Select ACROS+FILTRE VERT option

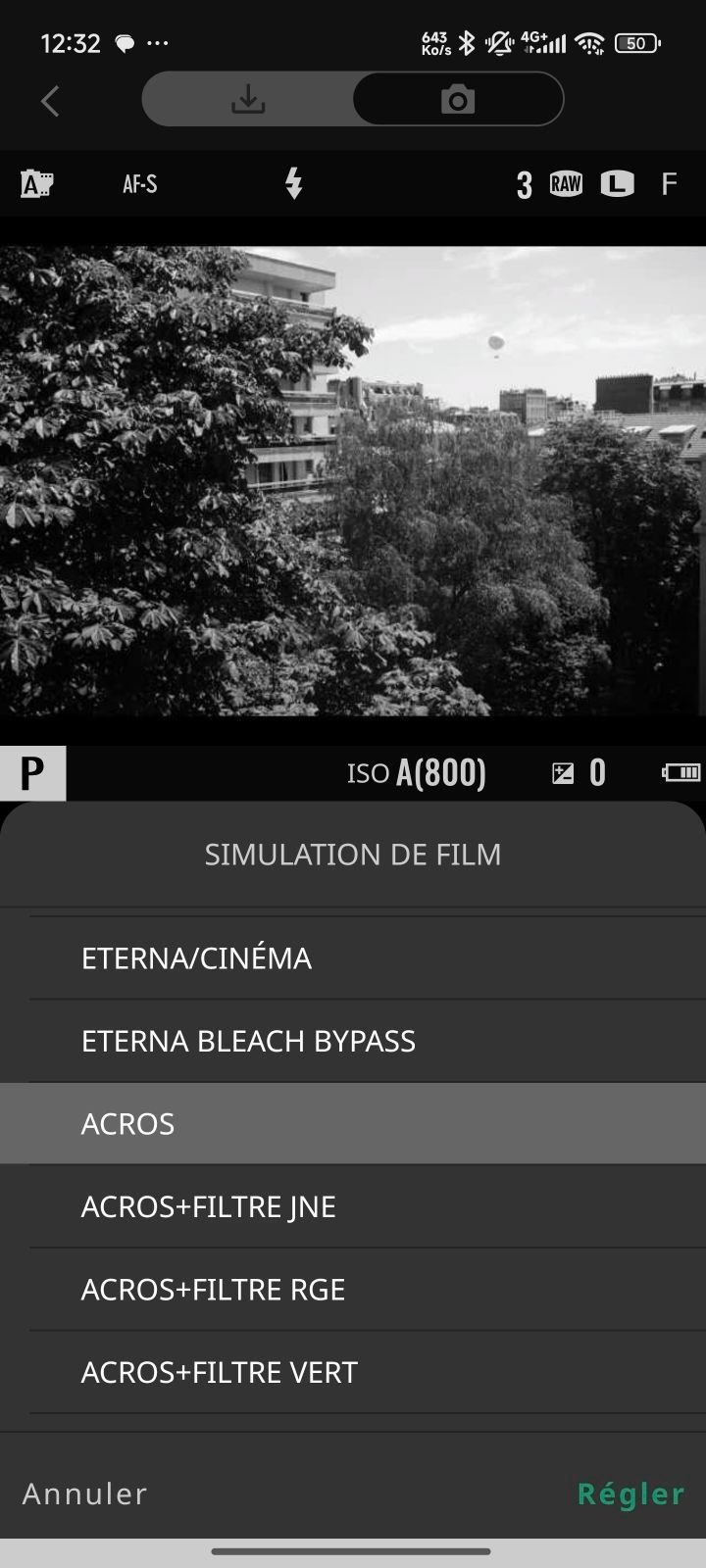click(219, 1372)
